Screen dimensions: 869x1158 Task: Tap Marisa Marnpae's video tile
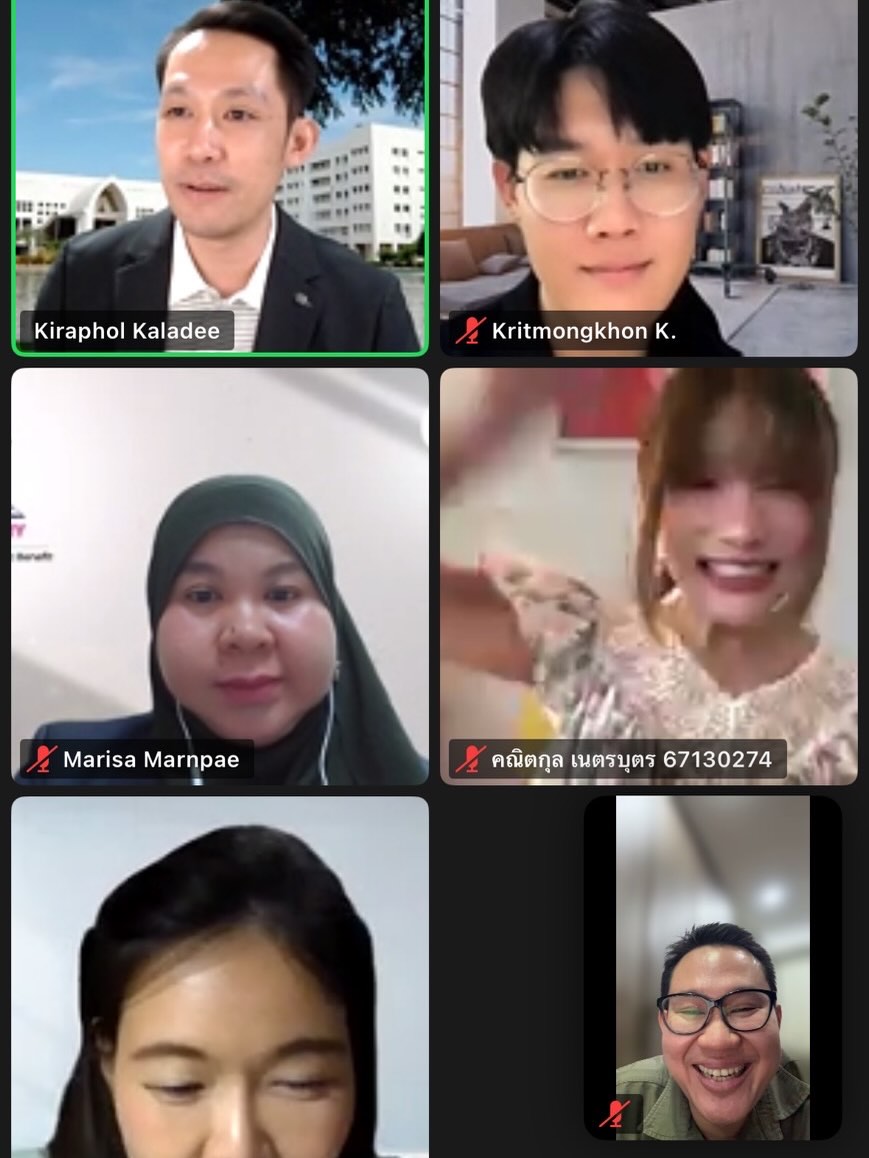click(x=220, y=575)
